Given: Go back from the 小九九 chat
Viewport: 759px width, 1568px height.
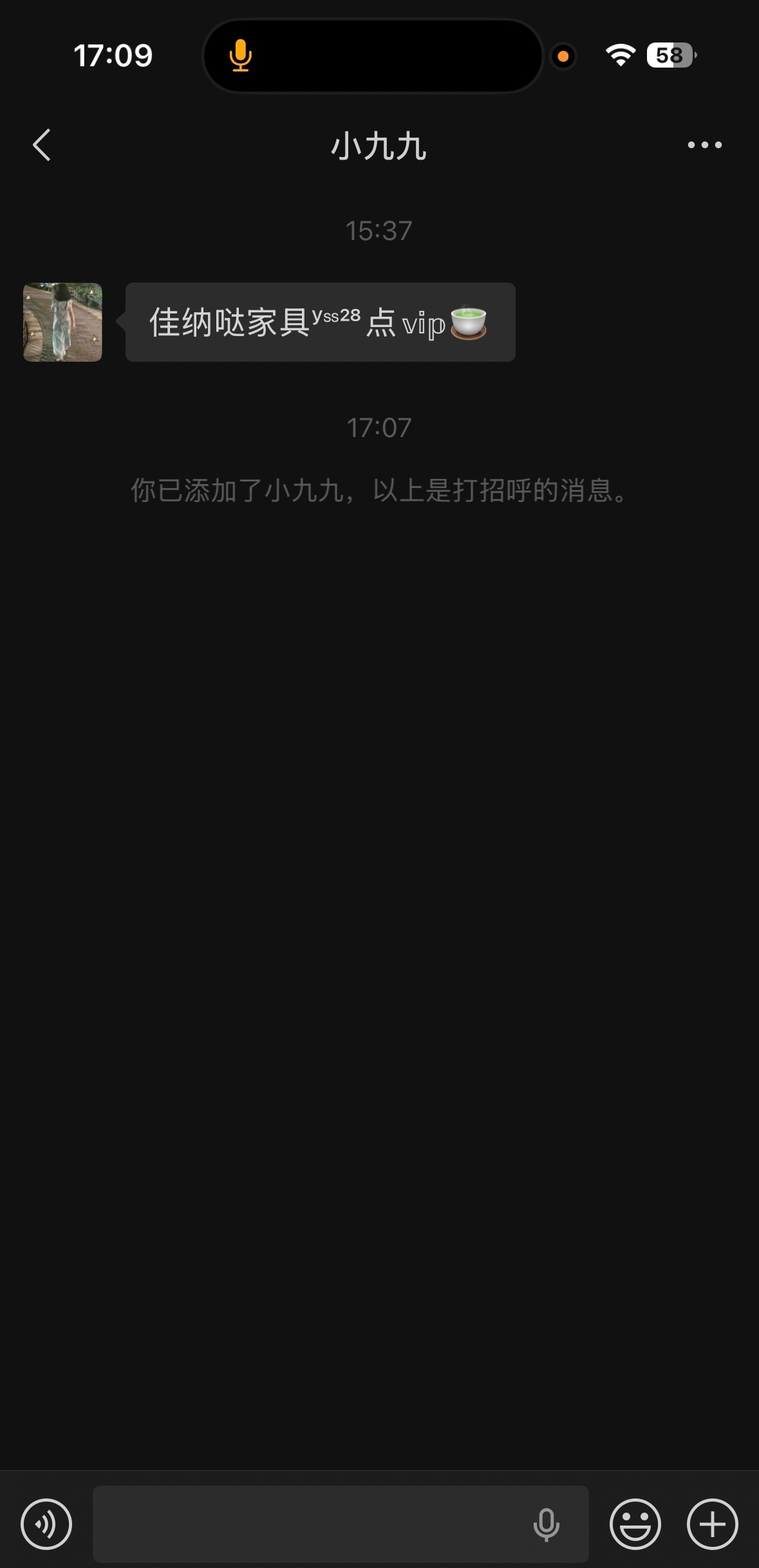Looking at the screenshot, I should pos(42,145).
